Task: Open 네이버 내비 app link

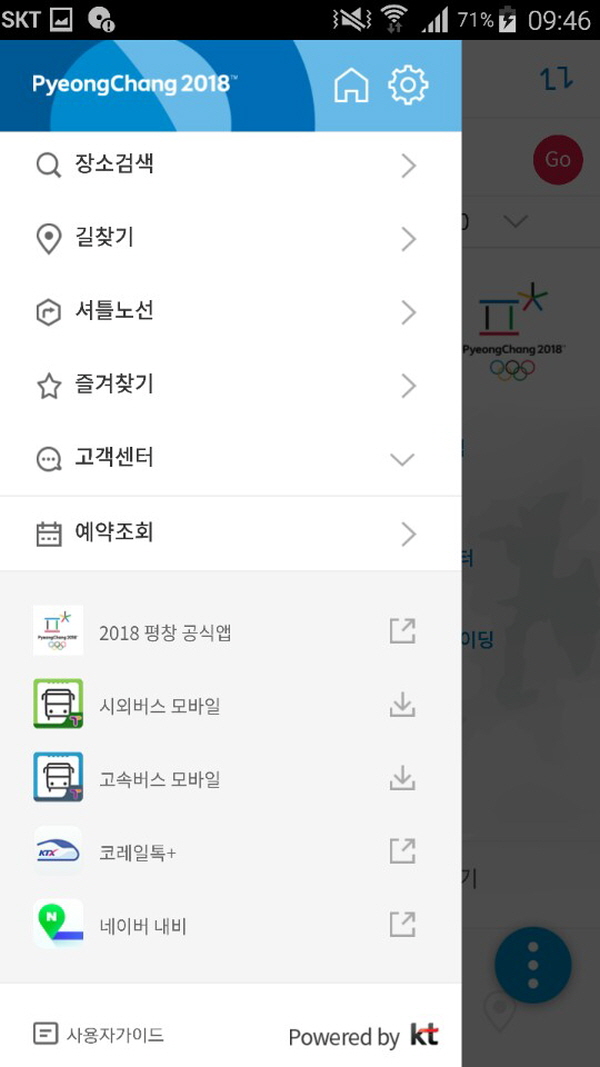Action: point(230,926)
